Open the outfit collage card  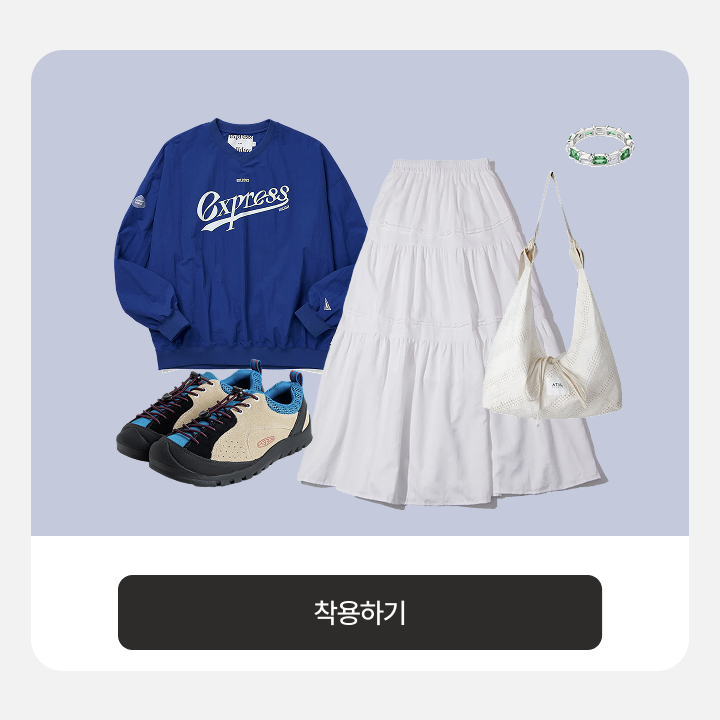(x=360, y=293)
